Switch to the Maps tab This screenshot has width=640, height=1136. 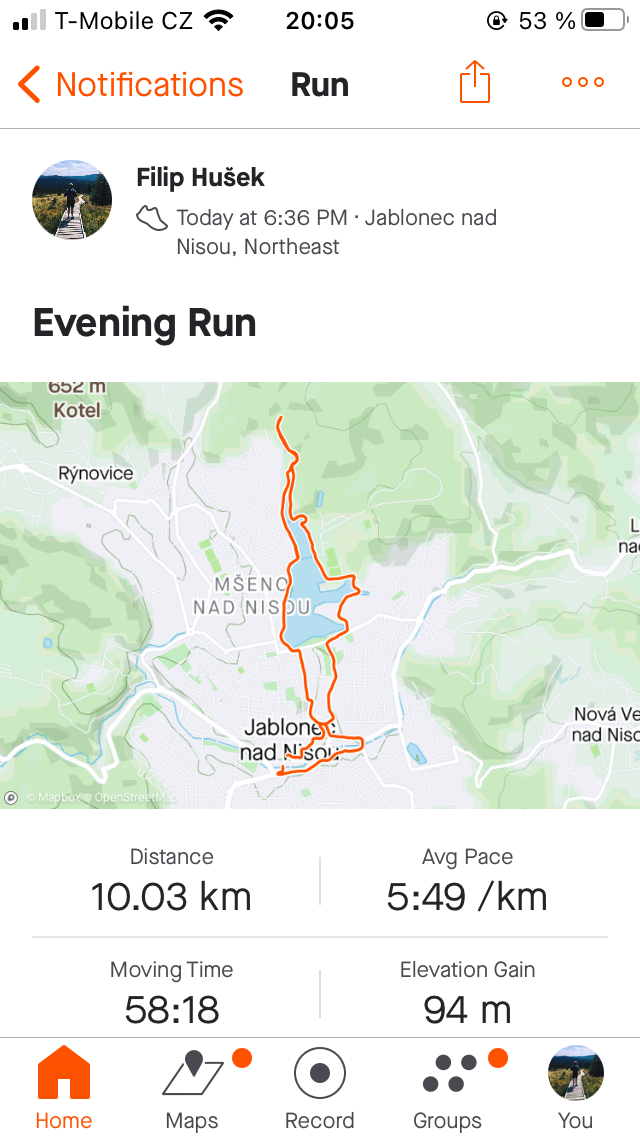coord(192,1088)
